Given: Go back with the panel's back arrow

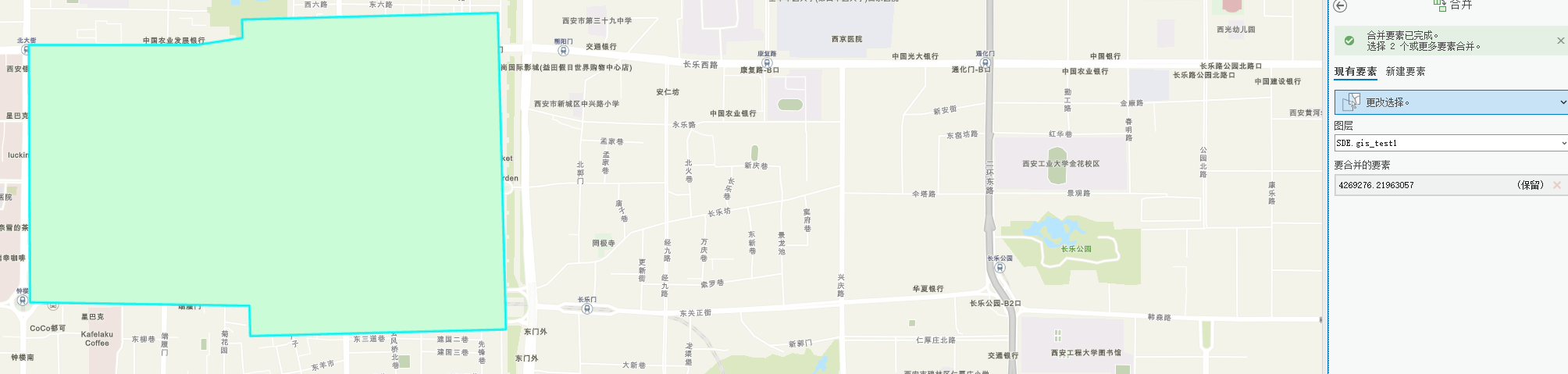Looking at the screenshot, I should tap(1340, 6).
